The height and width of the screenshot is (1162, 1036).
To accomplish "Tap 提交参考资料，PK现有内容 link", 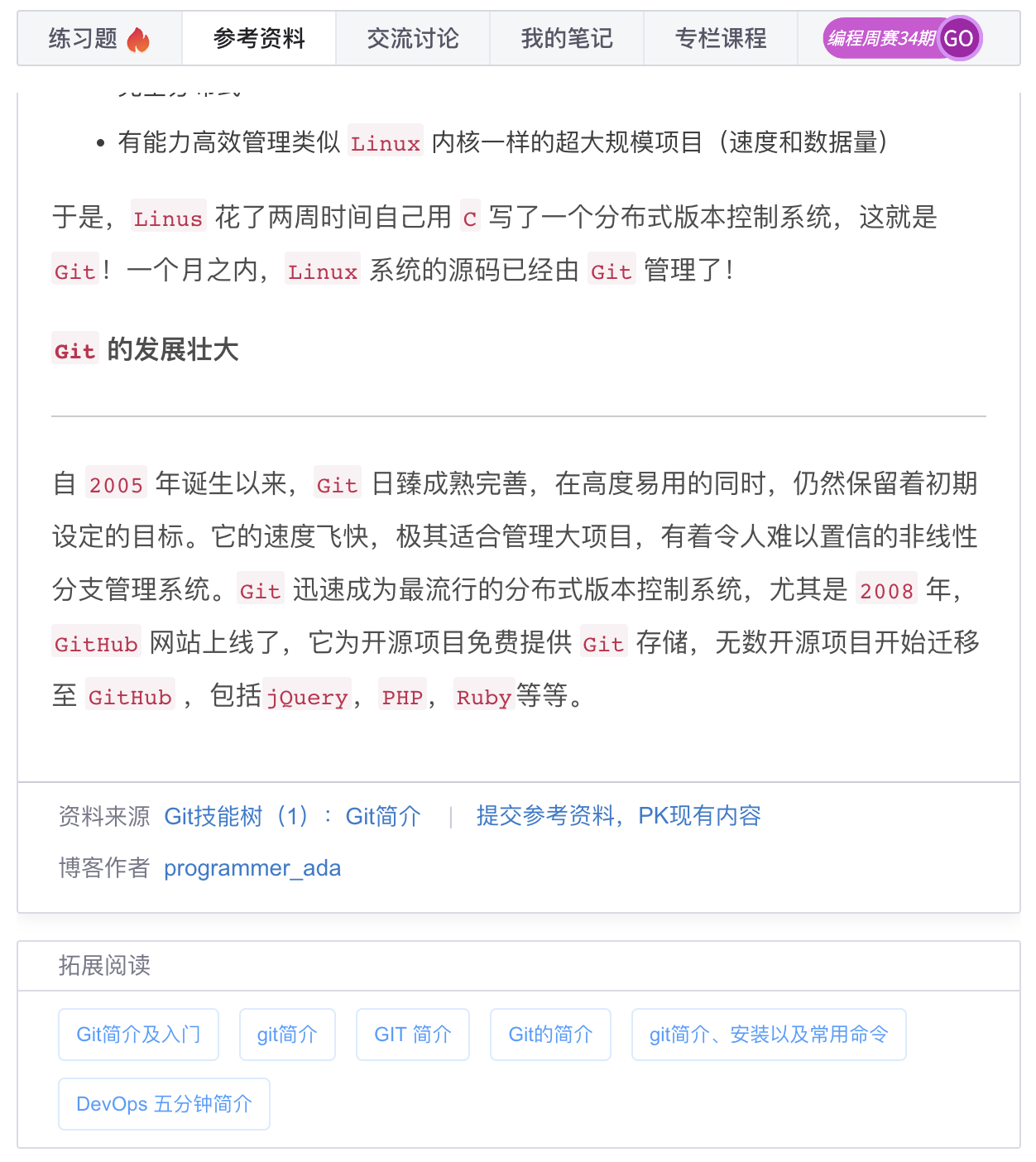I will pos(618,816).
